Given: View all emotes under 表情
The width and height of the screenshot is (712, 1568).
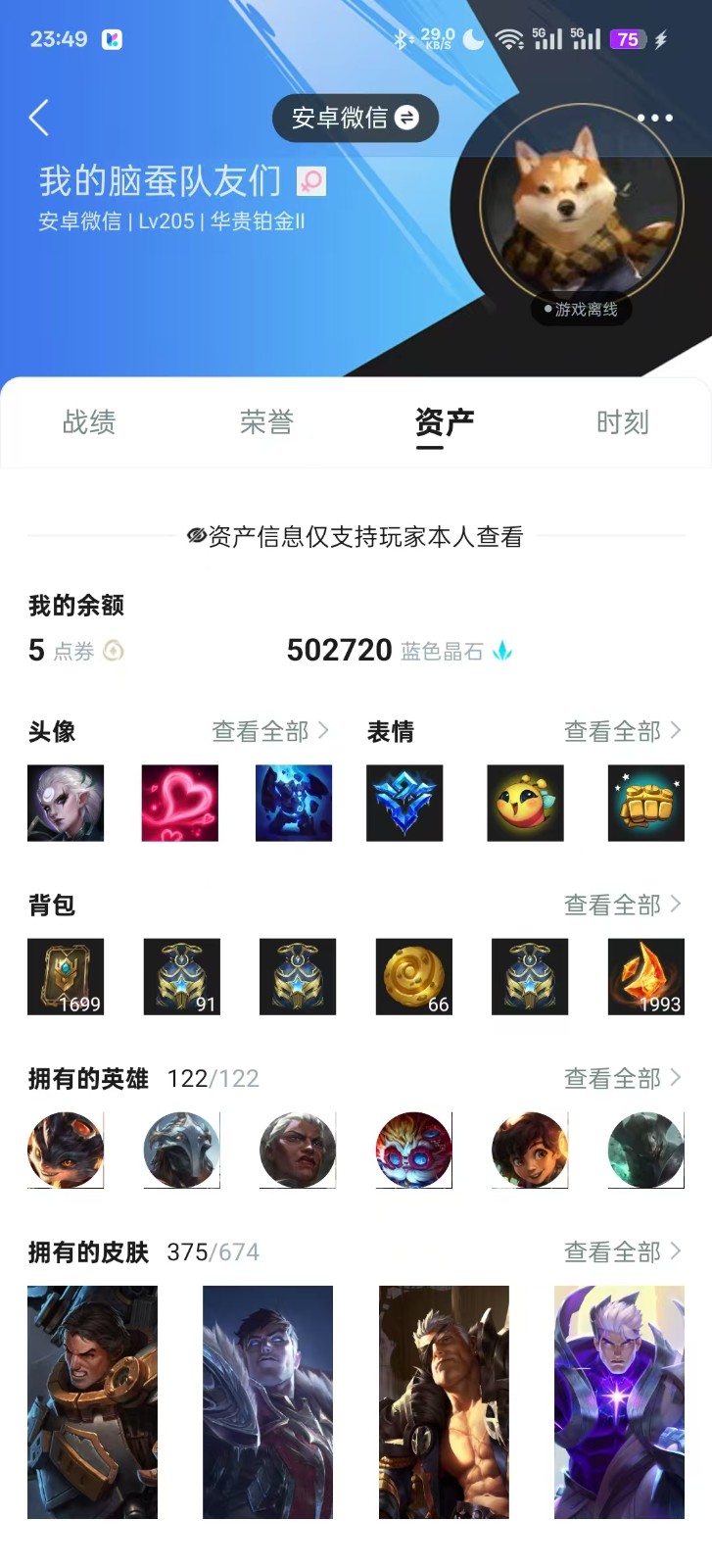Looking at the screenshot, I should 623,731.
